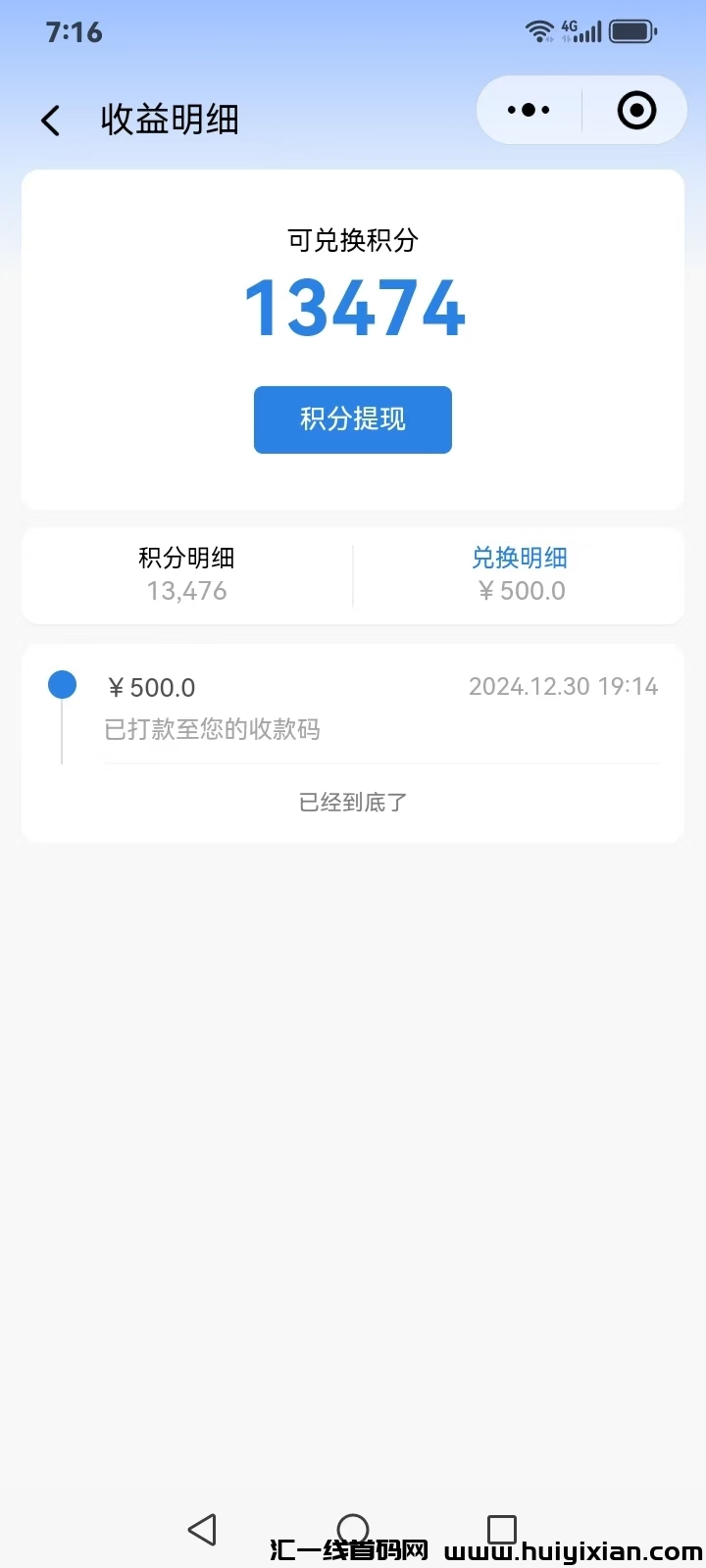This screenshot has width=706, height=1568.
Task: Tap the 已经到底了 end marker text
Action: (352, 802)
